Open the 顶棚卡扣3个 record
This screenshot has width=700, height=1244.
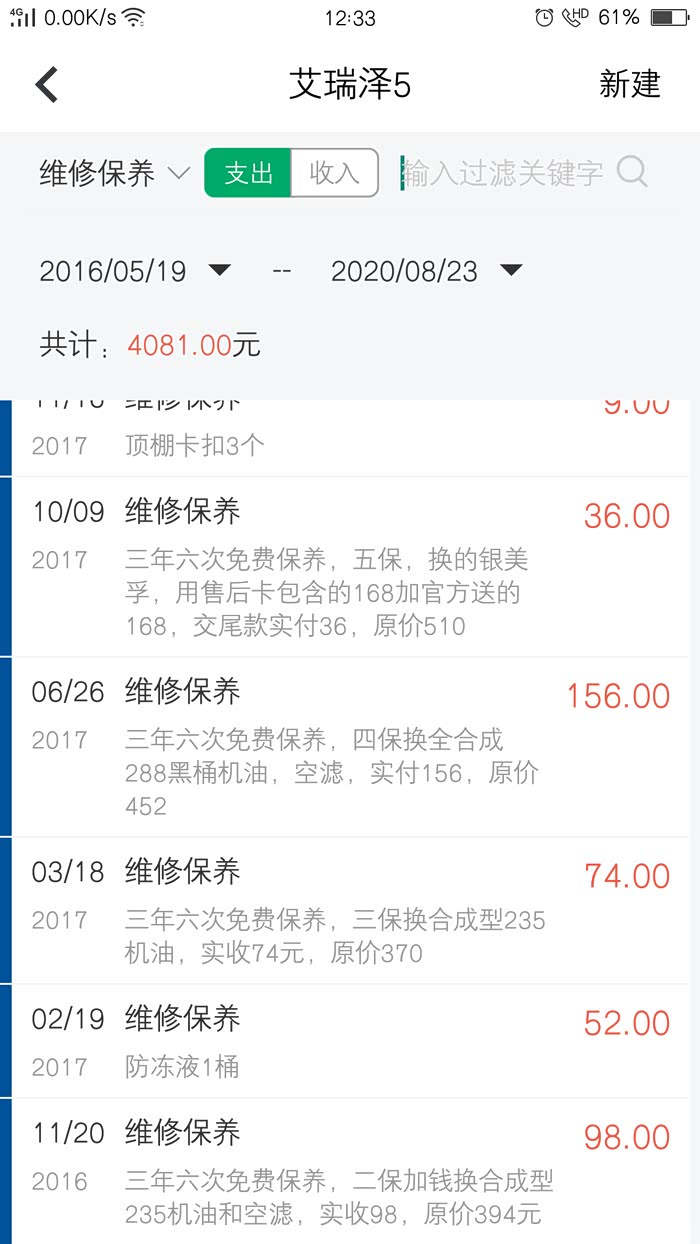point(350,438)
